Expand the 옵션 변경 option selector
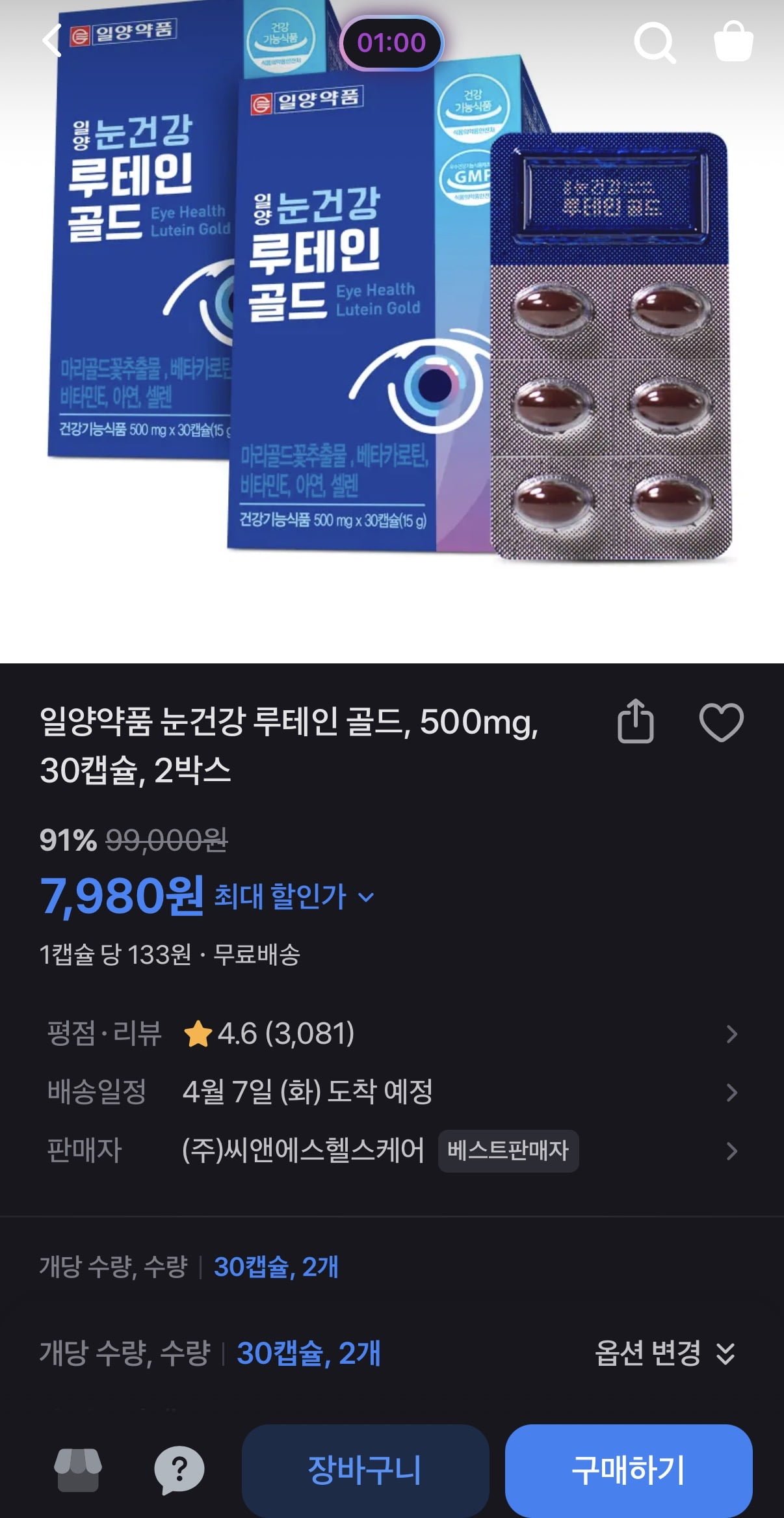The width and height of the screenshot is (784, 1518). tap(664, 1353)
